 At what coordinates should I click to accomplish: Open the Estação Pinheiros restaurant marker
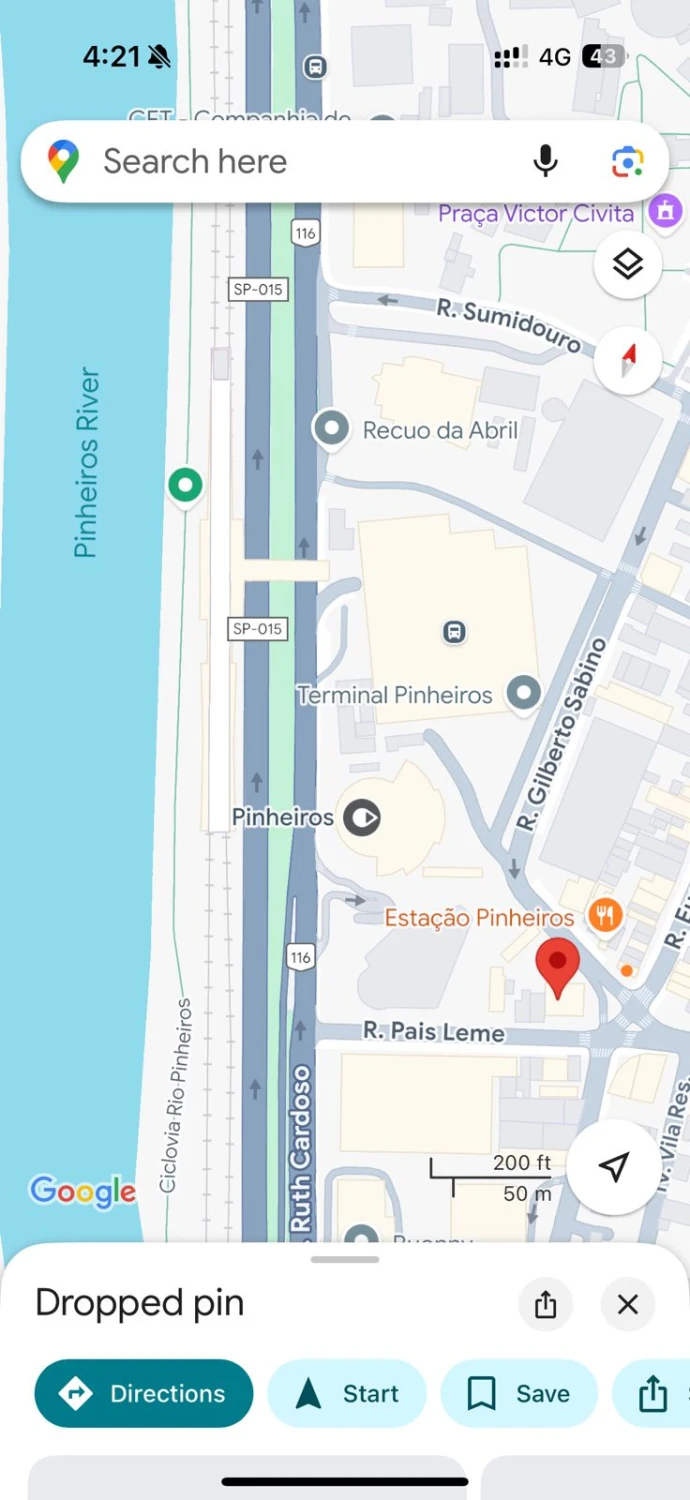(x=605, y=914)
